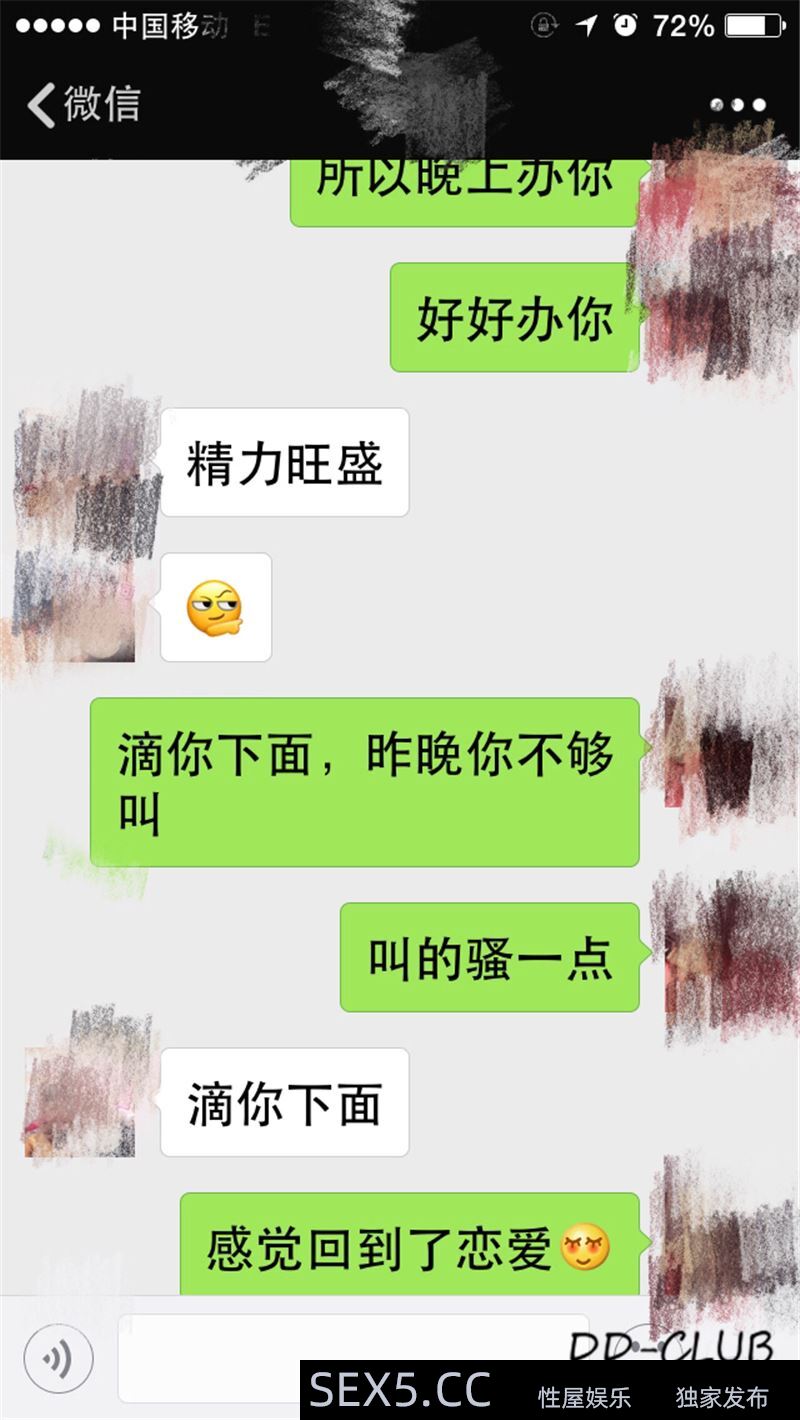Open the three-dot chat details menu
Screen dimensions: 800x1420
738,104
